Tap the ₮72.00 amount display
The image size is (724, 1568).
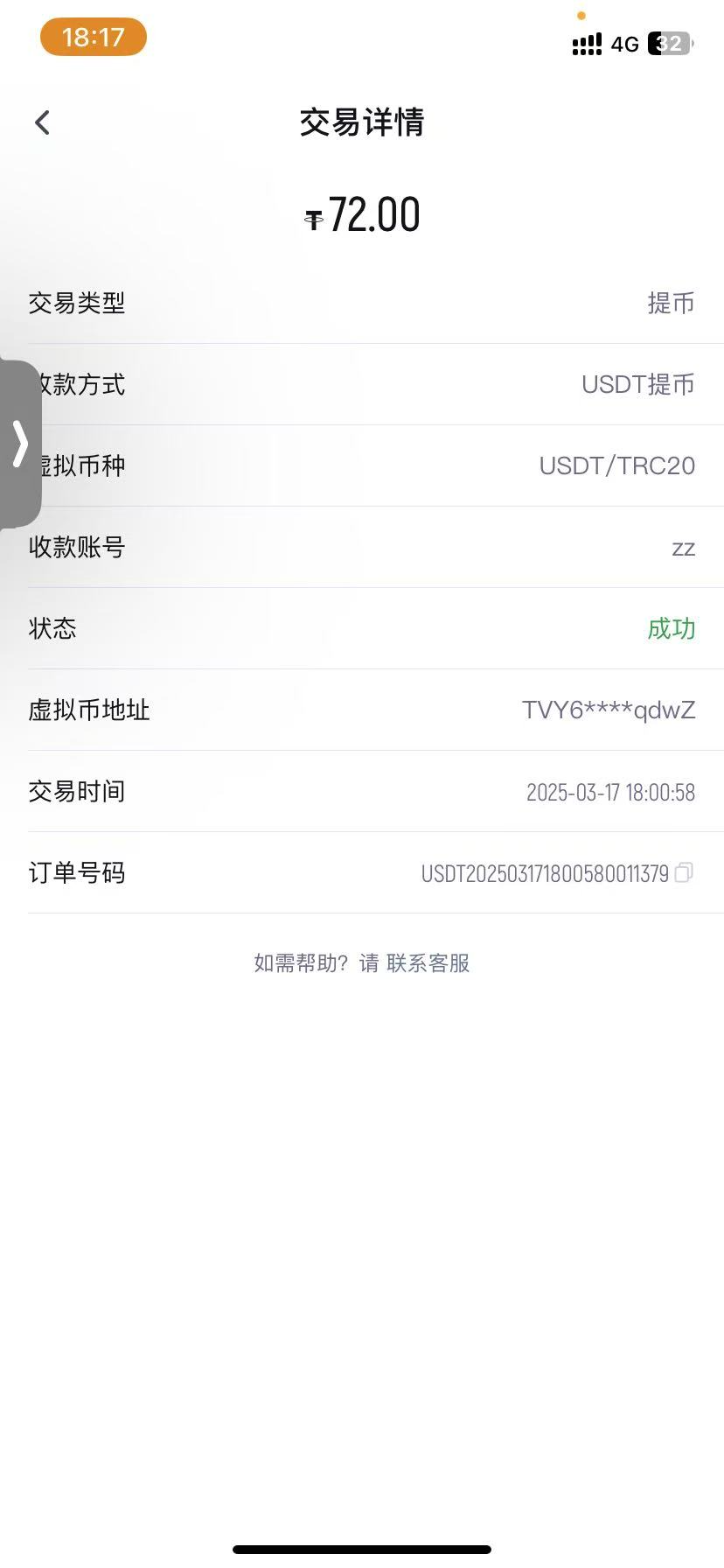[x=362, y=214]
